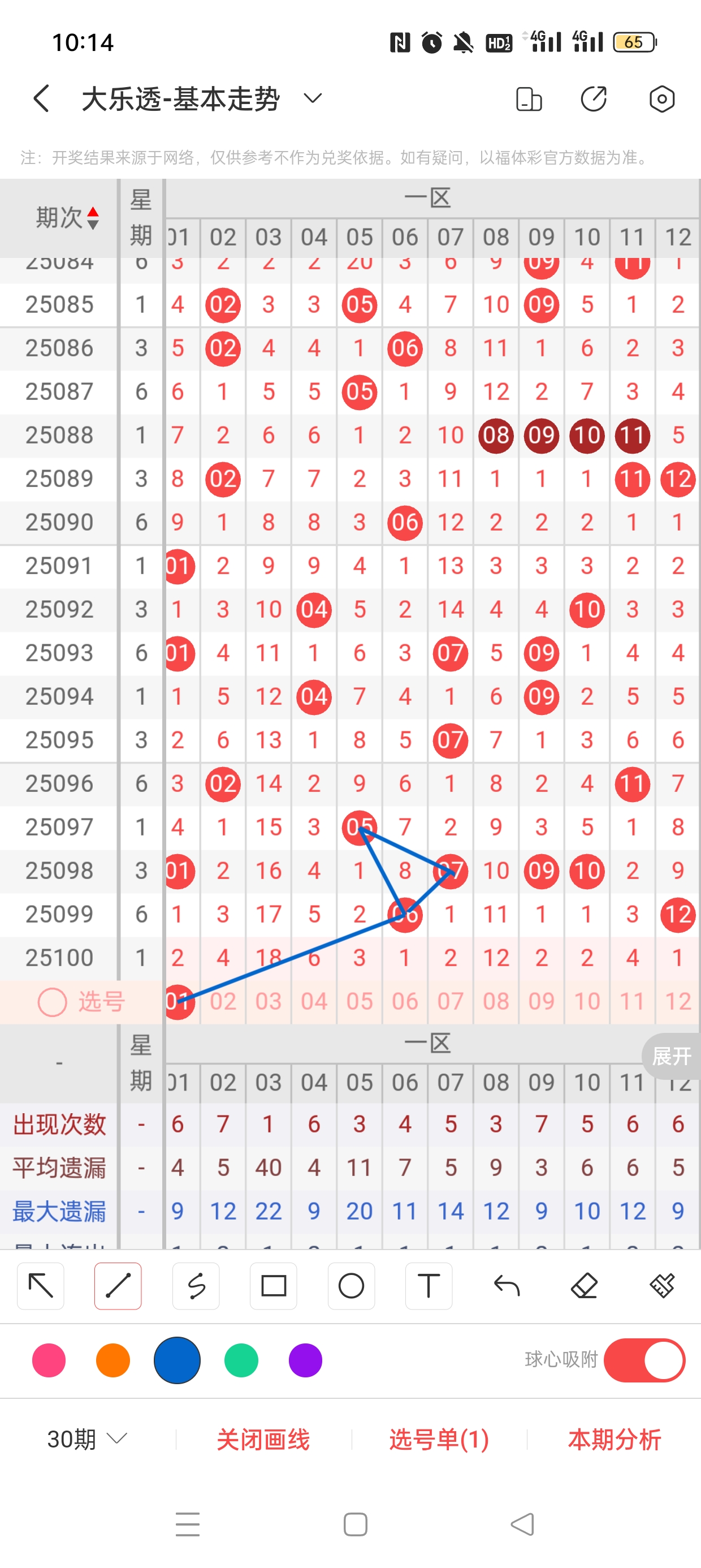Open 选号单(1) selection list
The width and height of the screenshot is (701, 1568).
pyautogui.click(x=439, y=1440)
